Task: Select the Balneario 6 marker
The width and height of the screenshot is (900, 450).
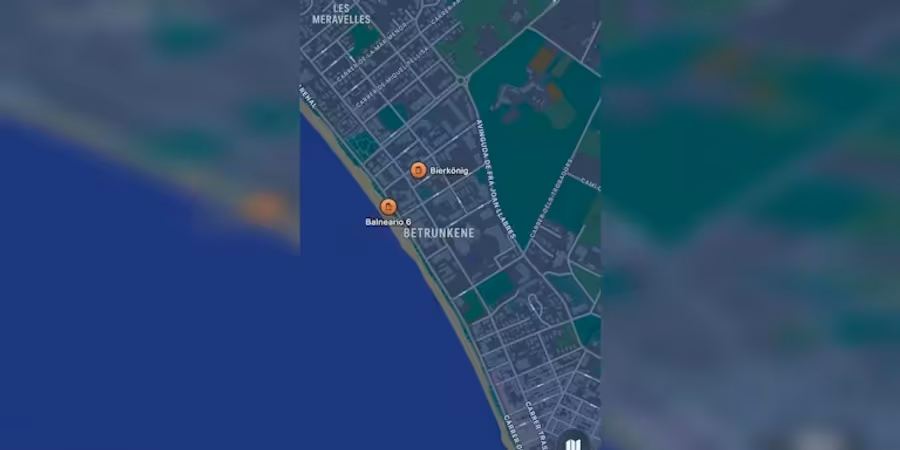Action: (x=388, y=207)
